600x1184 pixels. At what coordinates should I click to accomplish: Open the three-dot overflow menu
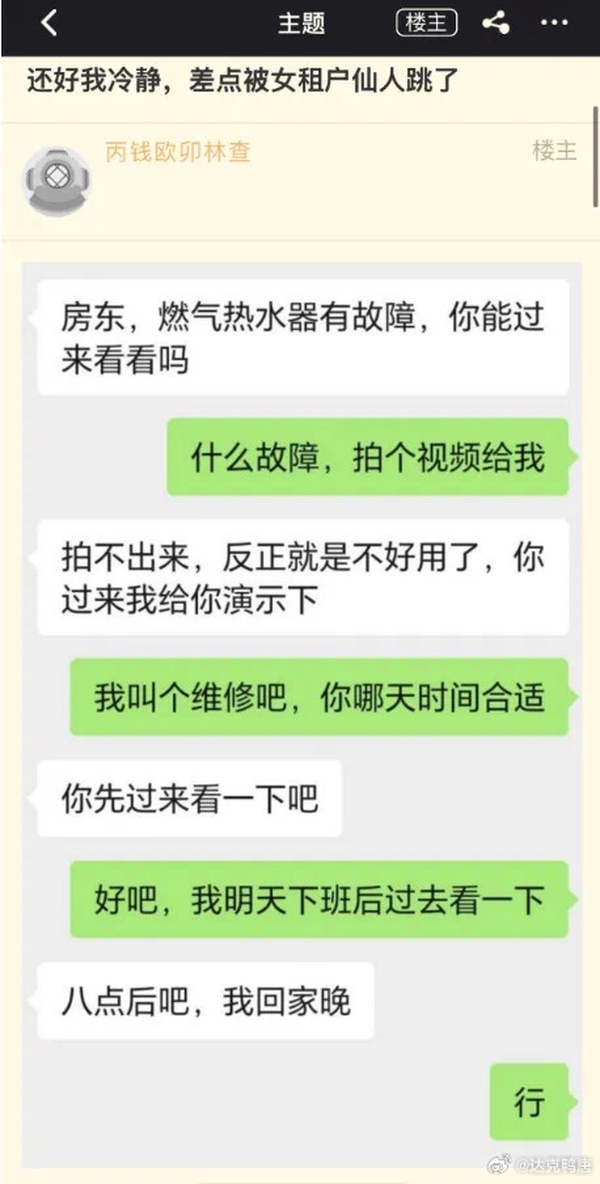[x=554, y=23]
